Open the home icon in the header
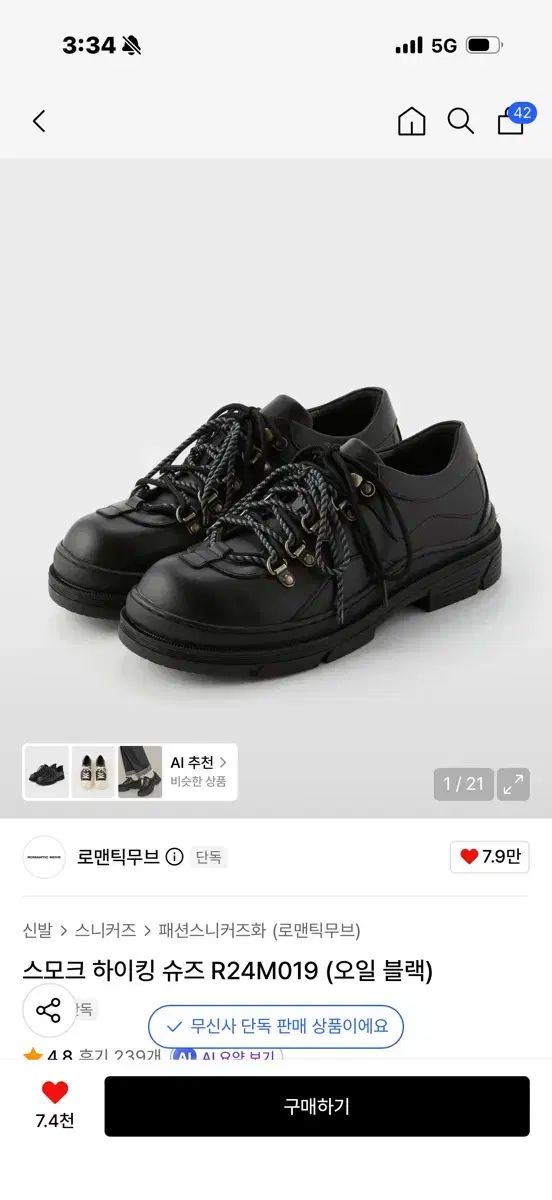The width and height of the screenshot is (552, 1200). pyautogui.click(x=412, y=122)
